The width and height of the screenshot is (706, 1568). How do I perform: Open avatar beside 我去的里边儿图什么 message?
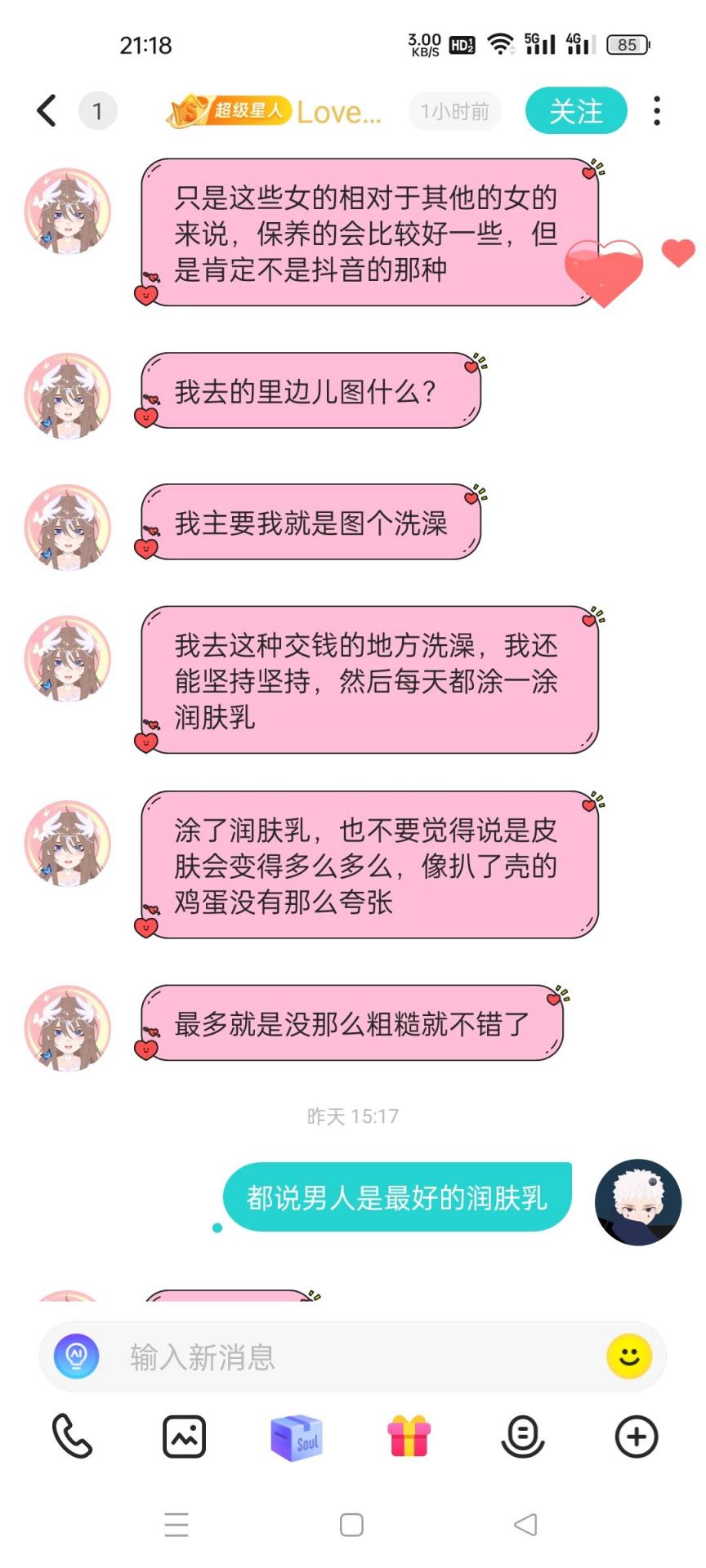coord(68,396)
